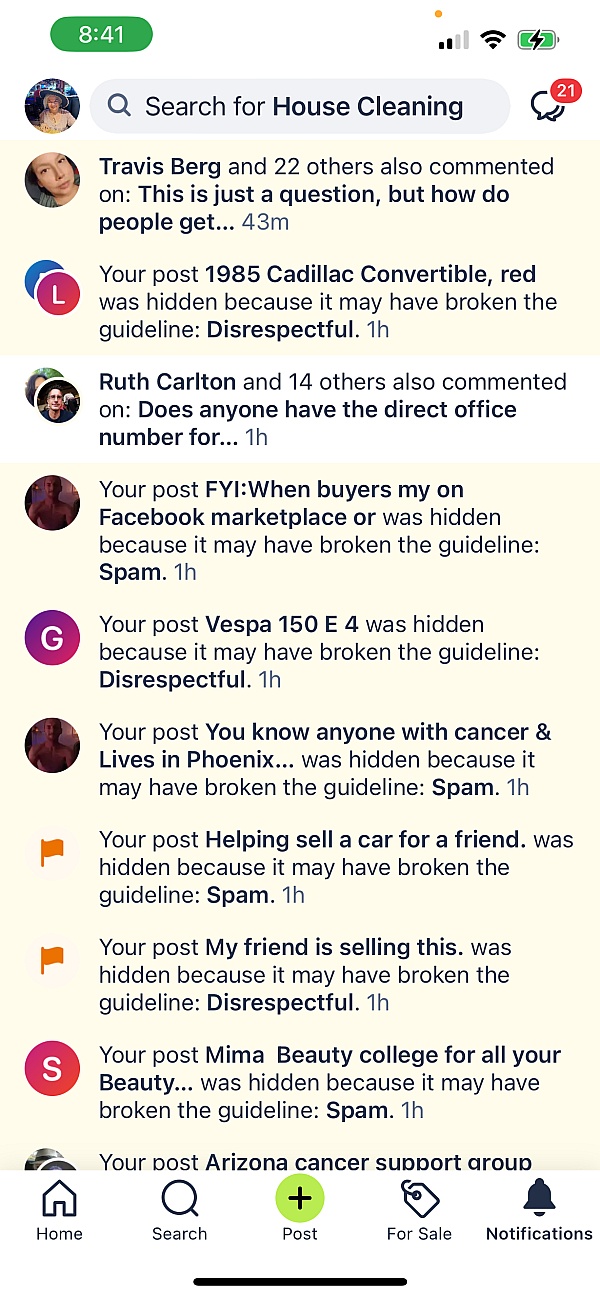Open Travis Berg comment notification
Screen dimensions: 600x1298
326,194
